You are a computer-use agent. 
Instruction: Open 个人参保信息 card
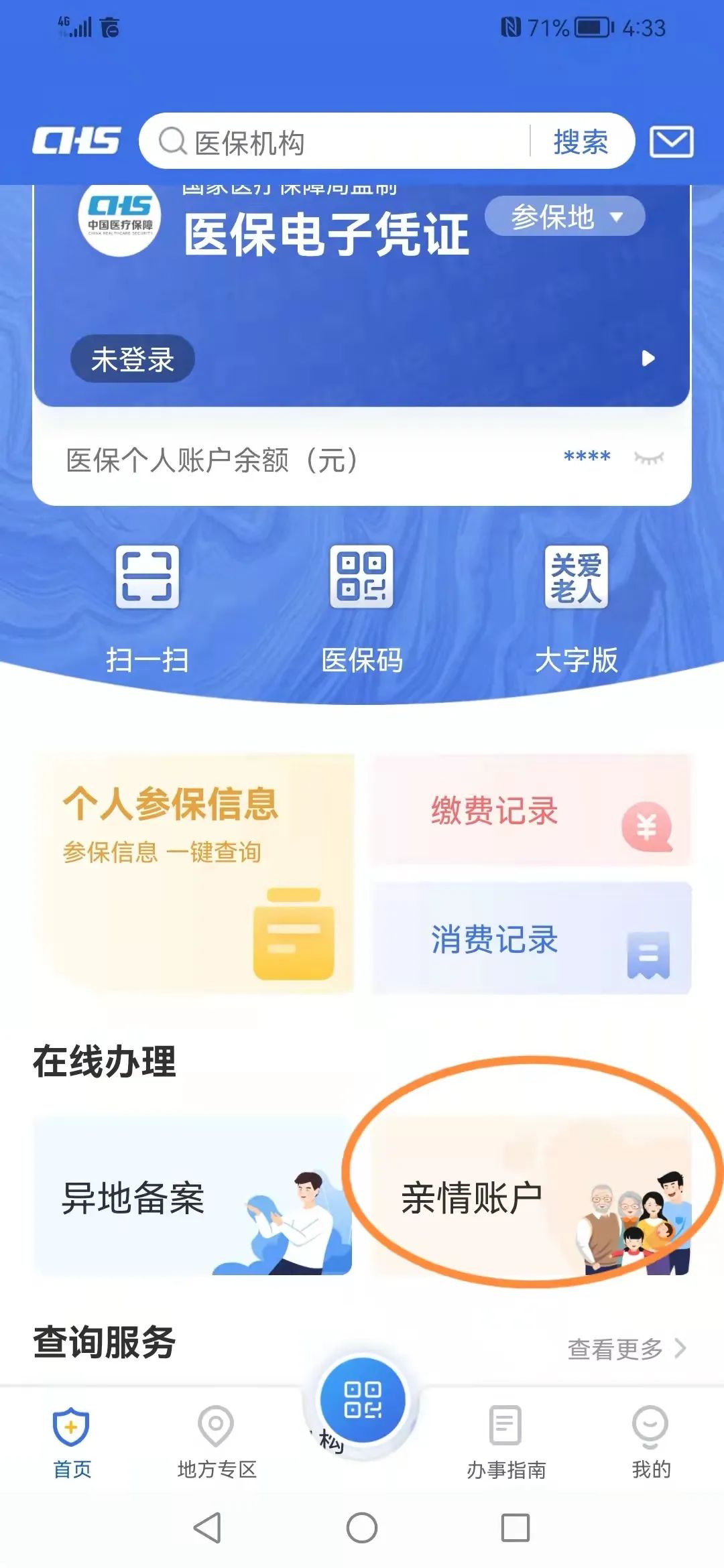(x=194, y=872)
